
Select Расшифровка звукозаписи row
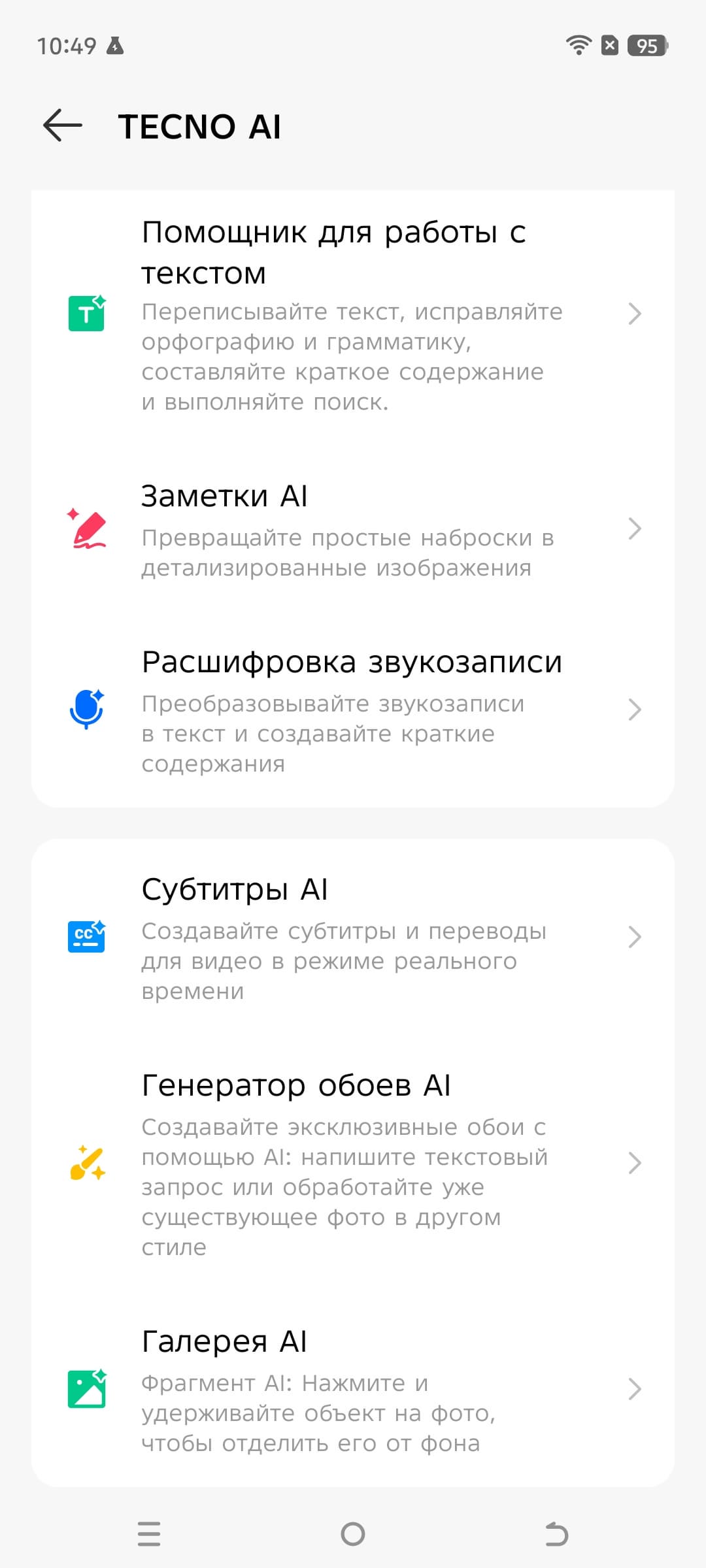pos(353,710)
